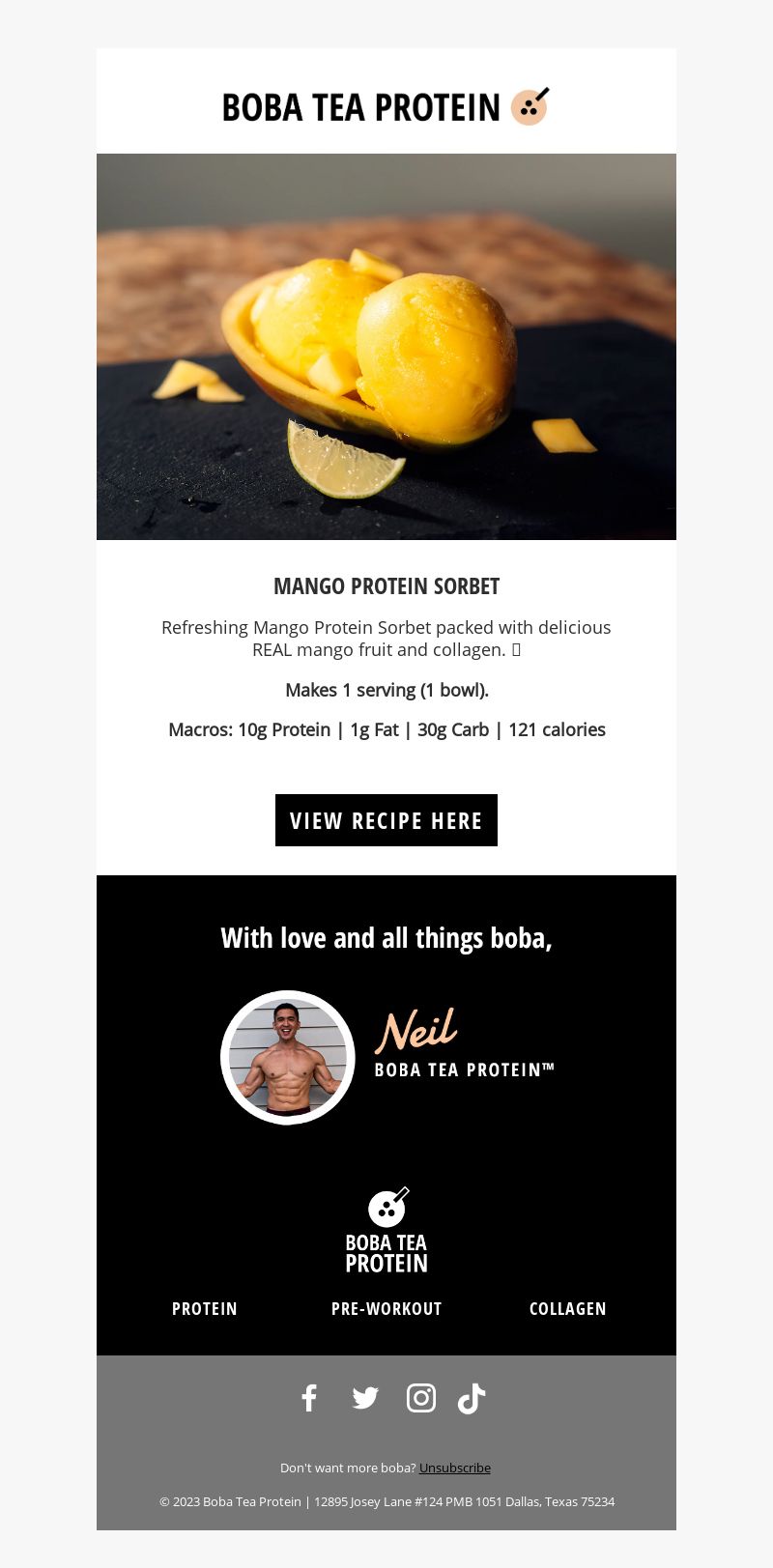Tap the TikTok icon
This screenshot has height=1568, width=773.
point(472,1398)
